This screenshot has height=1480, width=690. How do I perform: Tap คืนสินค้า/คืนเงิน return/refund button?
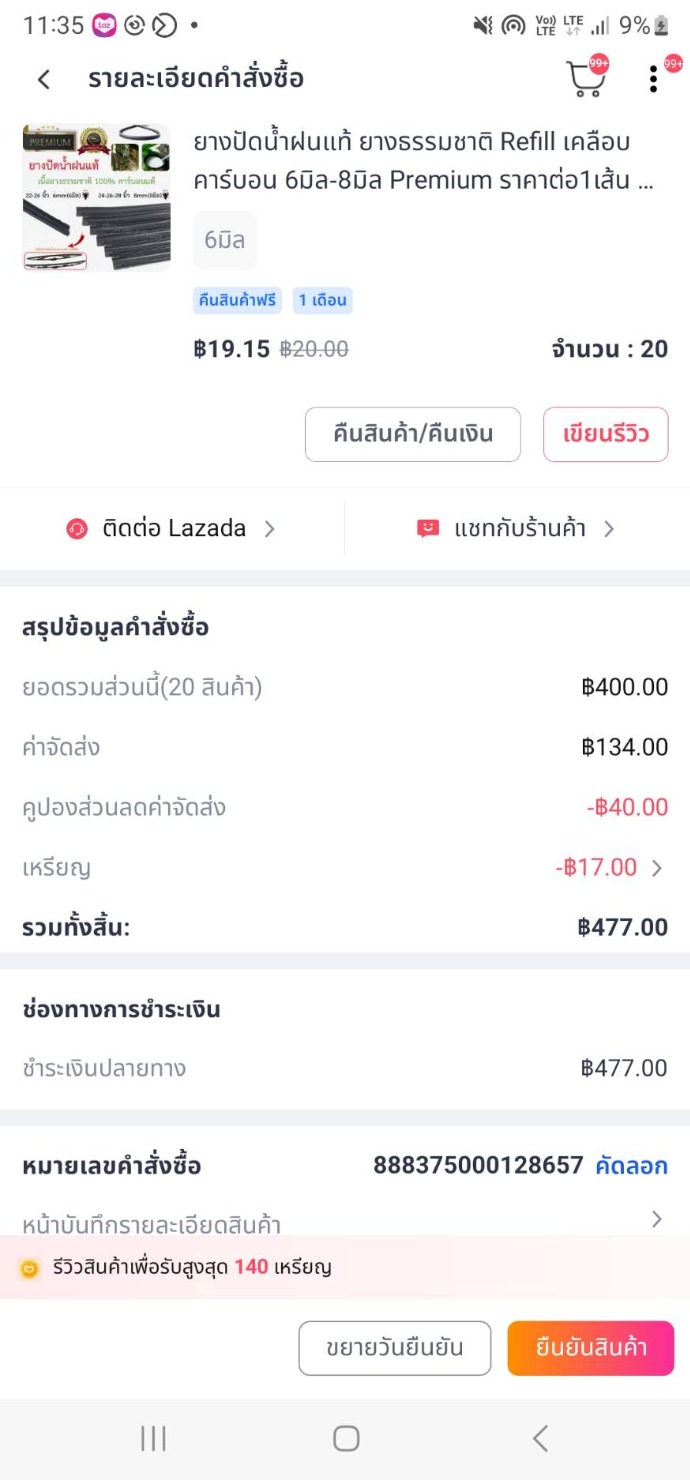[412, 434]
